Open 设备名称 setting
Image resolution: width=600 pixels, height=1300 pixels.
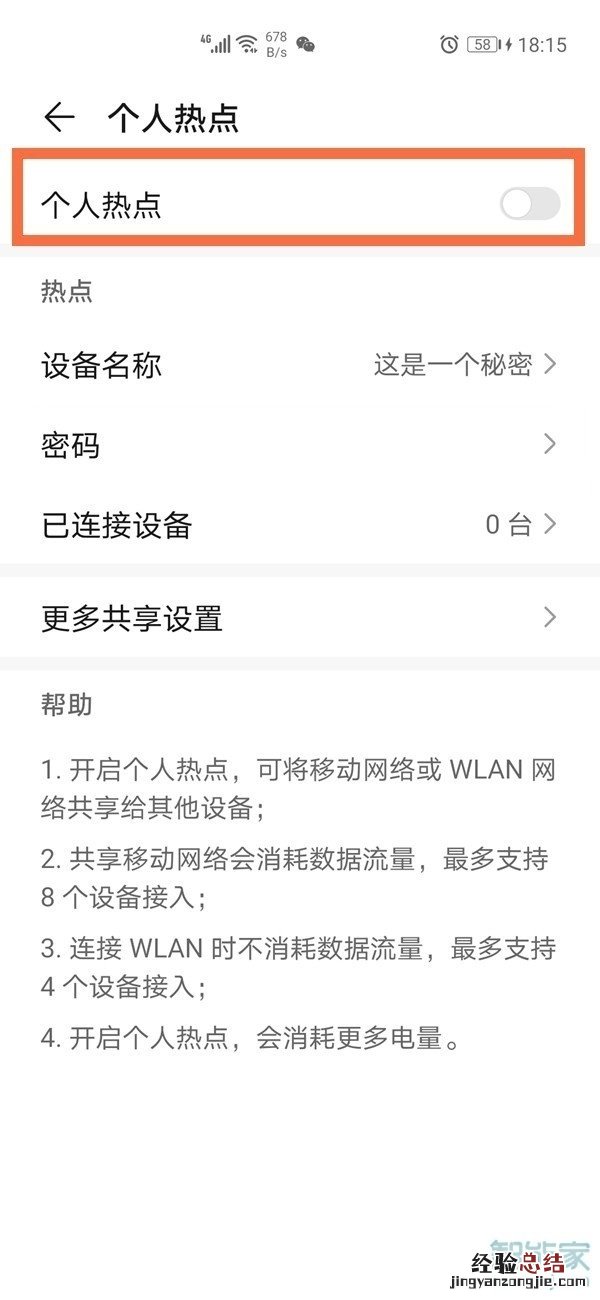(298, 365)
